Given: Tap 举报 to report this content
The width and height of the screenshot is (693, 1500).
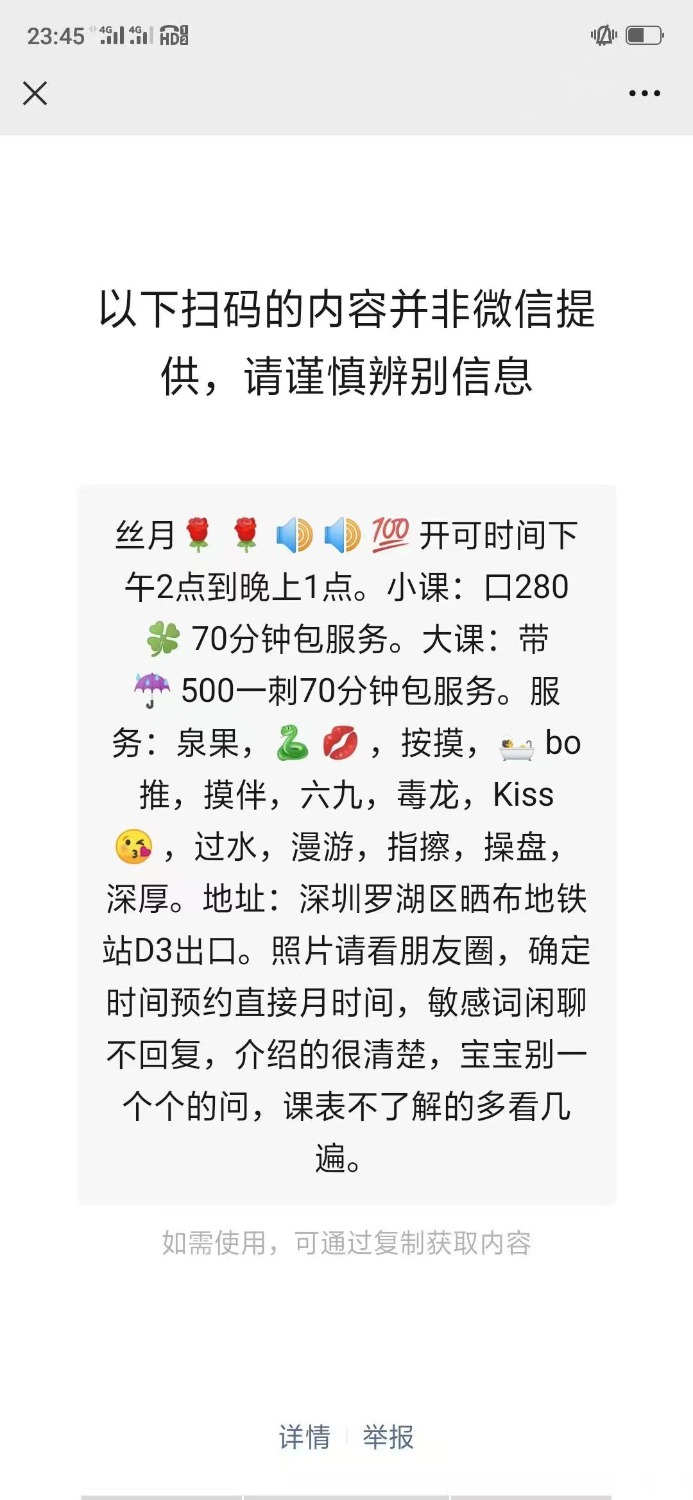Looking at the screenshot, I should pos(388,1437).
